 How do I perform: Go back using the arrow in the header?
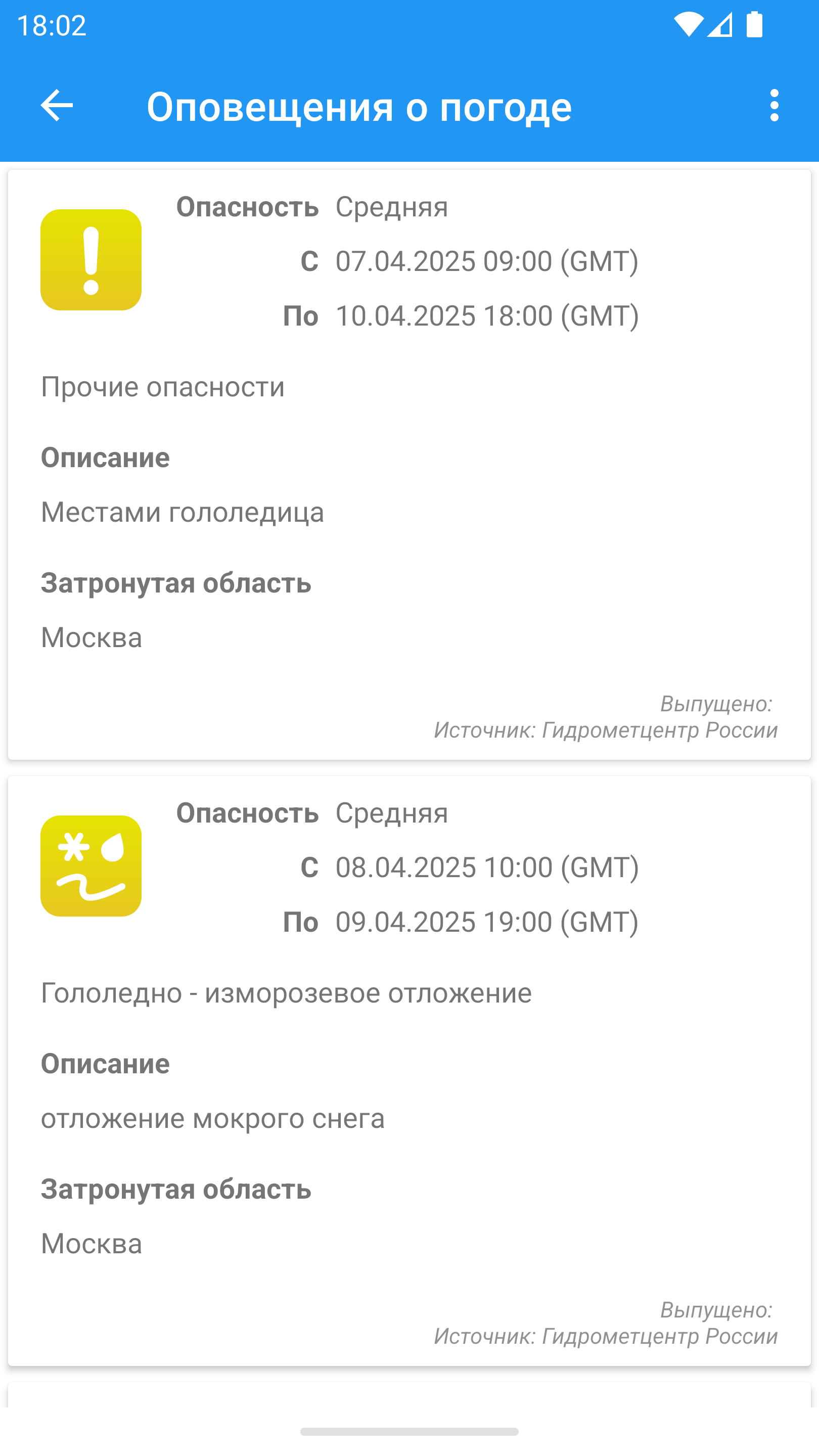pos(57,105)
